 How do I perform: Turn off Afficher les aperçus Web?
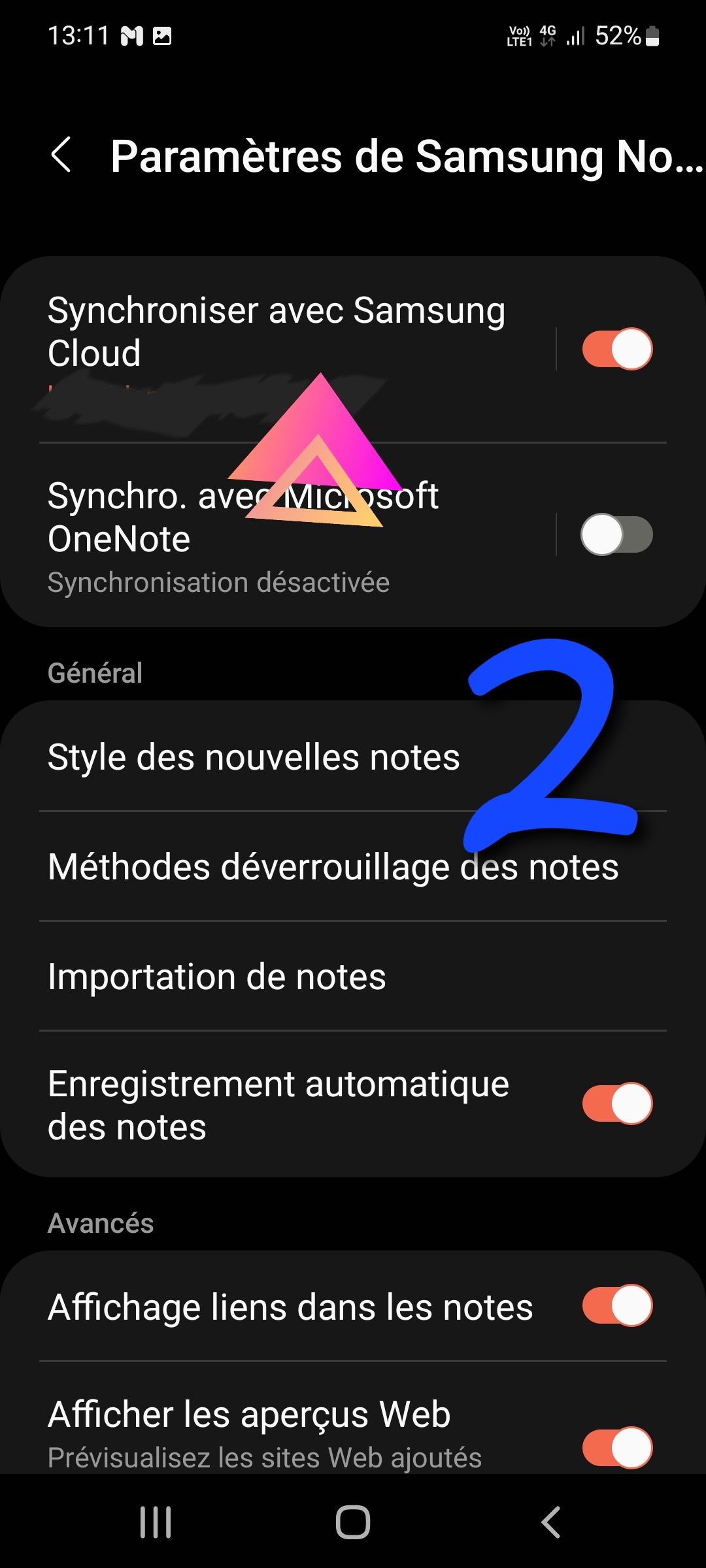[x=617, y=1447]
